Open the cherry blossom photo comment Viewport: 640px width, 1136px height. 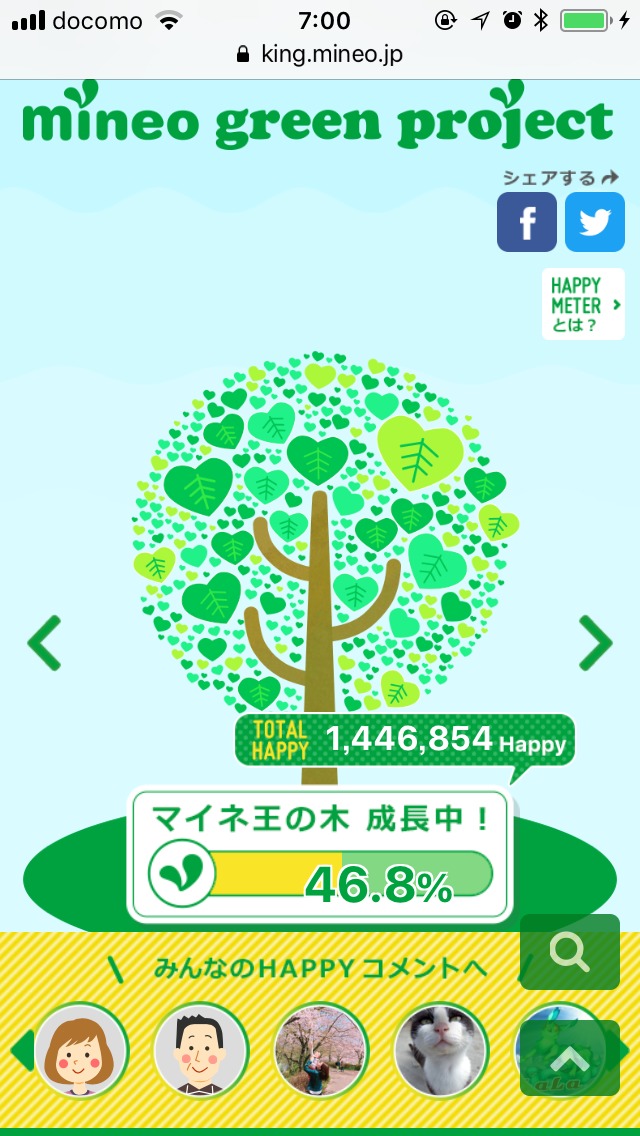pos(321,1050)
